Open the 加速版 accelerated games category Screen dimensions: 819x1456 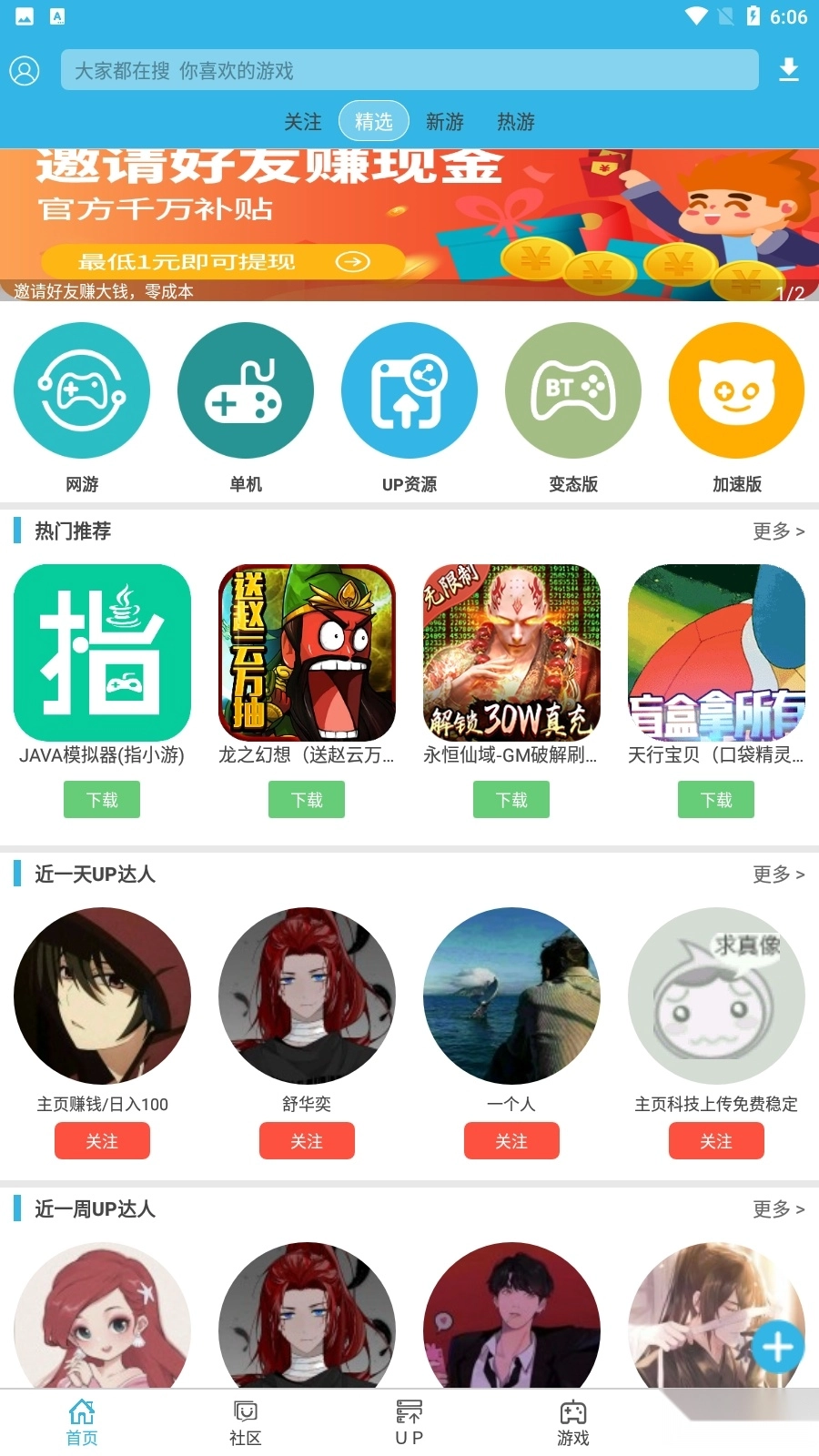tap(736, 389)
